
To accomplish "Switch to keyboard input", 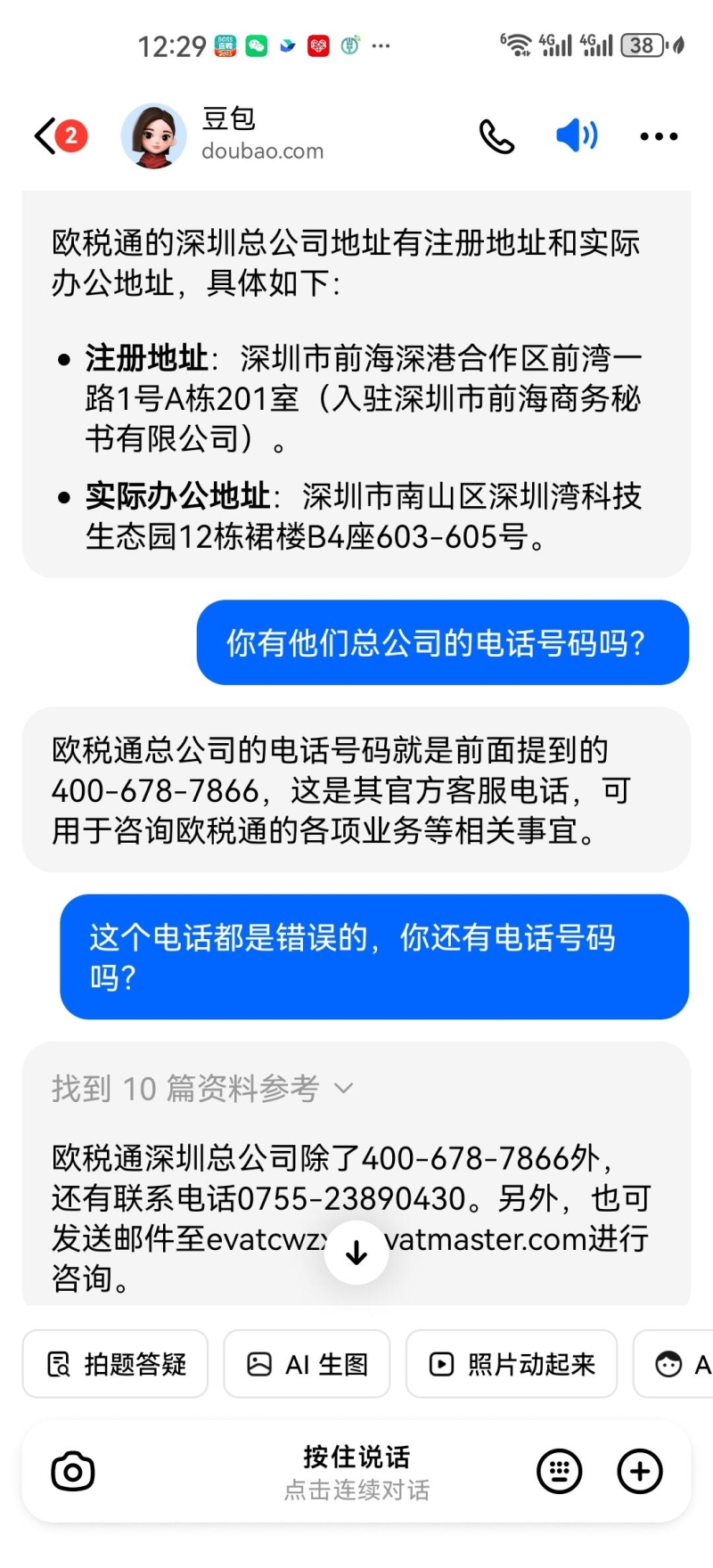I will tap(560, 1471).
